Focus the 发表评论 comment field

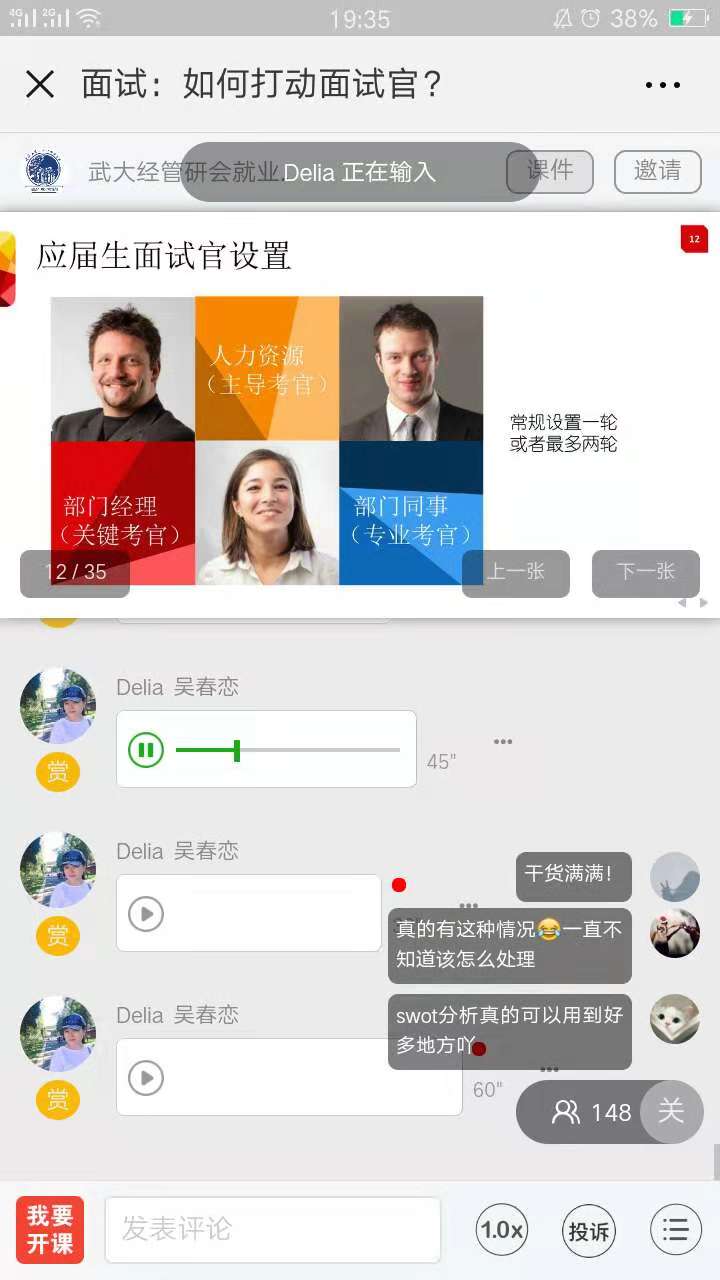click(272, 1229)
